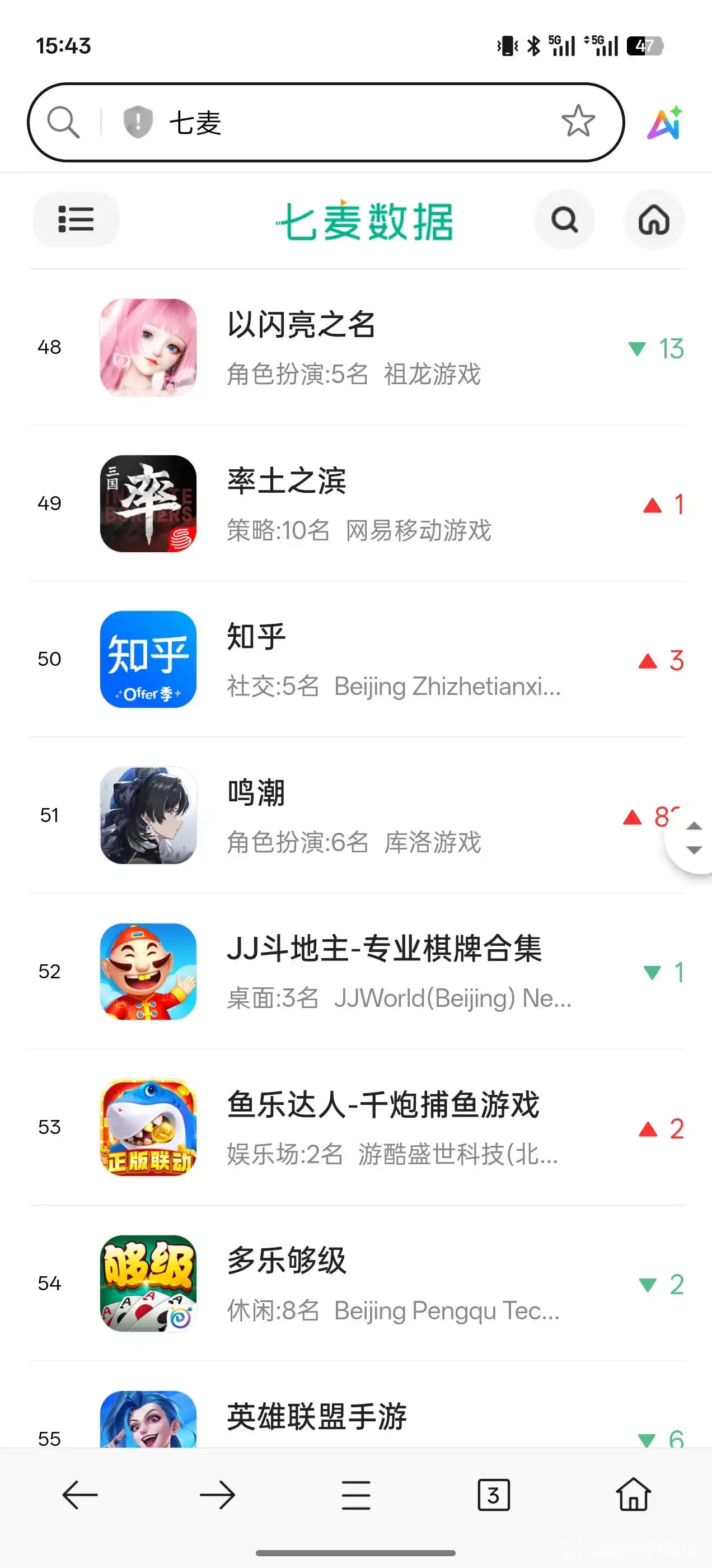Bookmark this page with the star icon

click(x=578, y=121)
